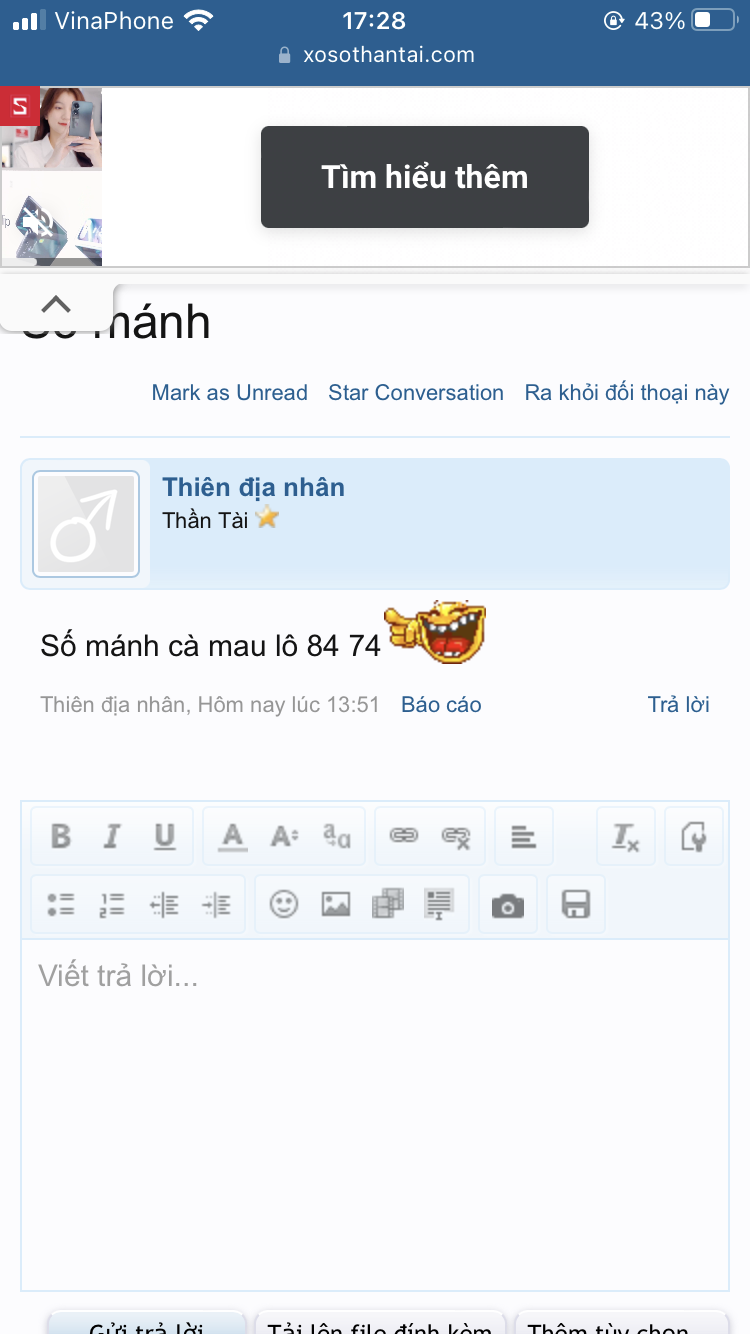The image size is (750, 1334).
Task: Star this conversation
Action: coord(416,393)
